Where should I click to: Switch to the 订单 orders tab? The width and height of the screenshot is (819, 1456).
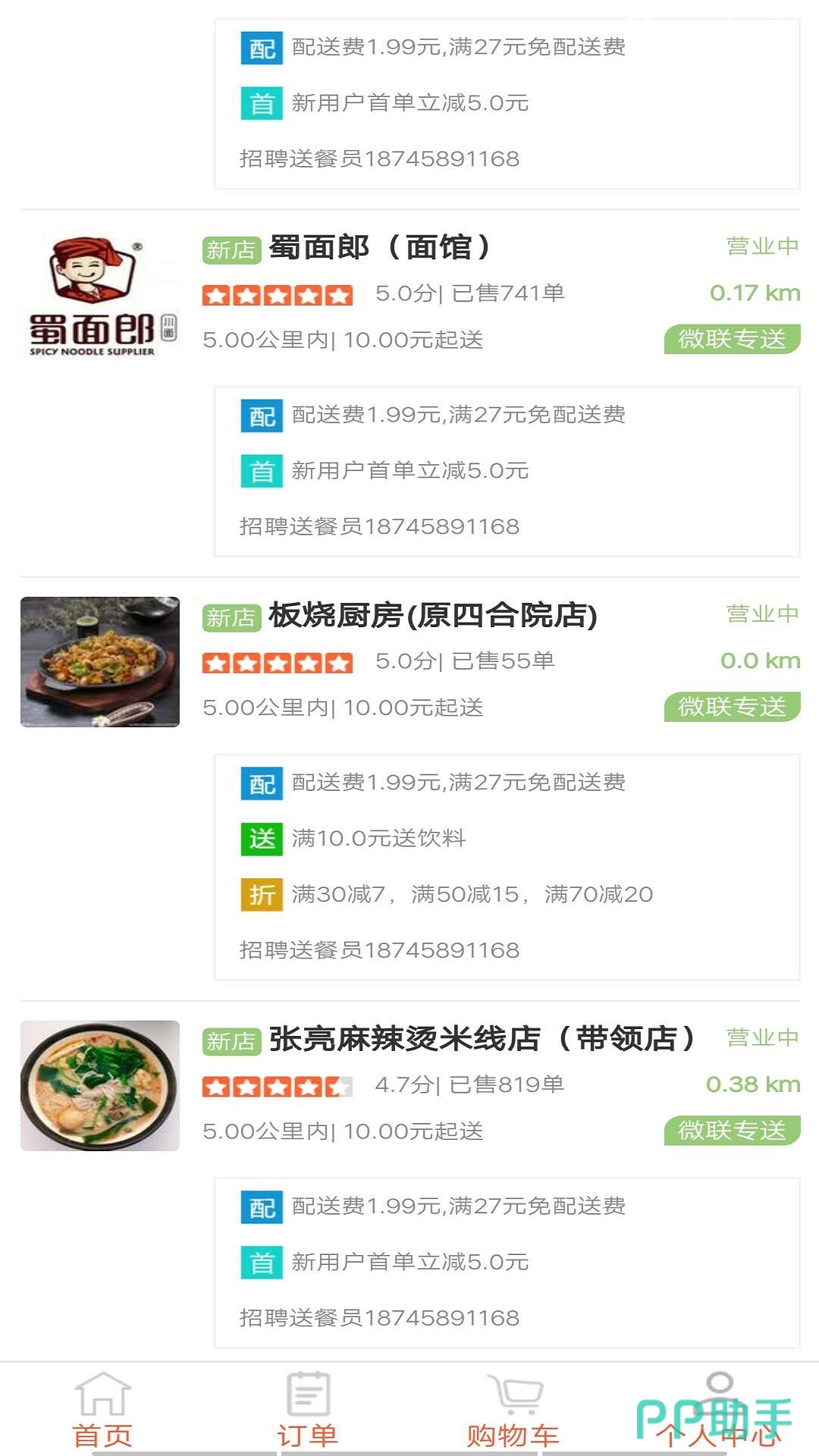click(x=307, y=1410)
